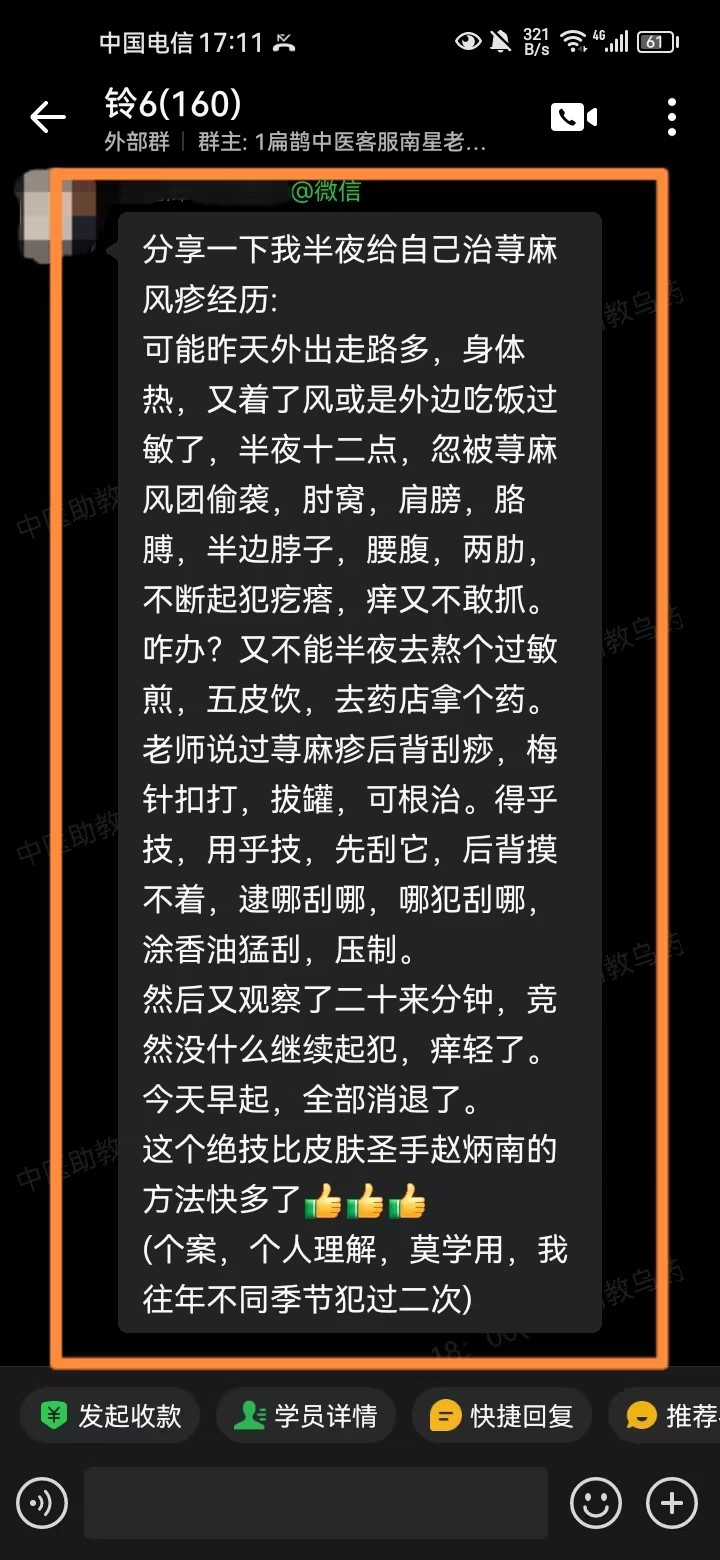Go back from the 铃6 group chat
720x1560 pixels.
coord(47,118)
